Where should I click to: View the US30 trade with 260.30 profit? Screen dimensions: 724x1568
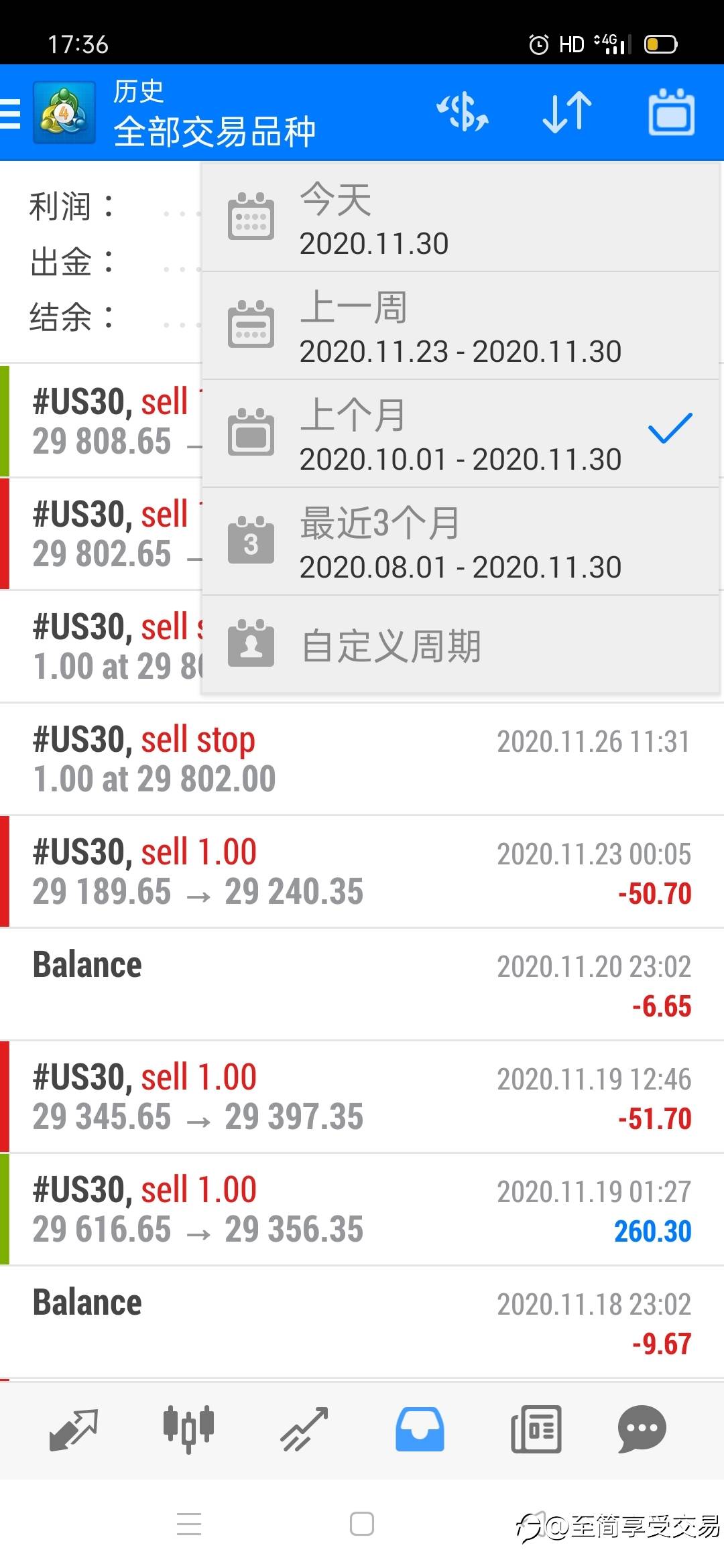coord(362,1210)
